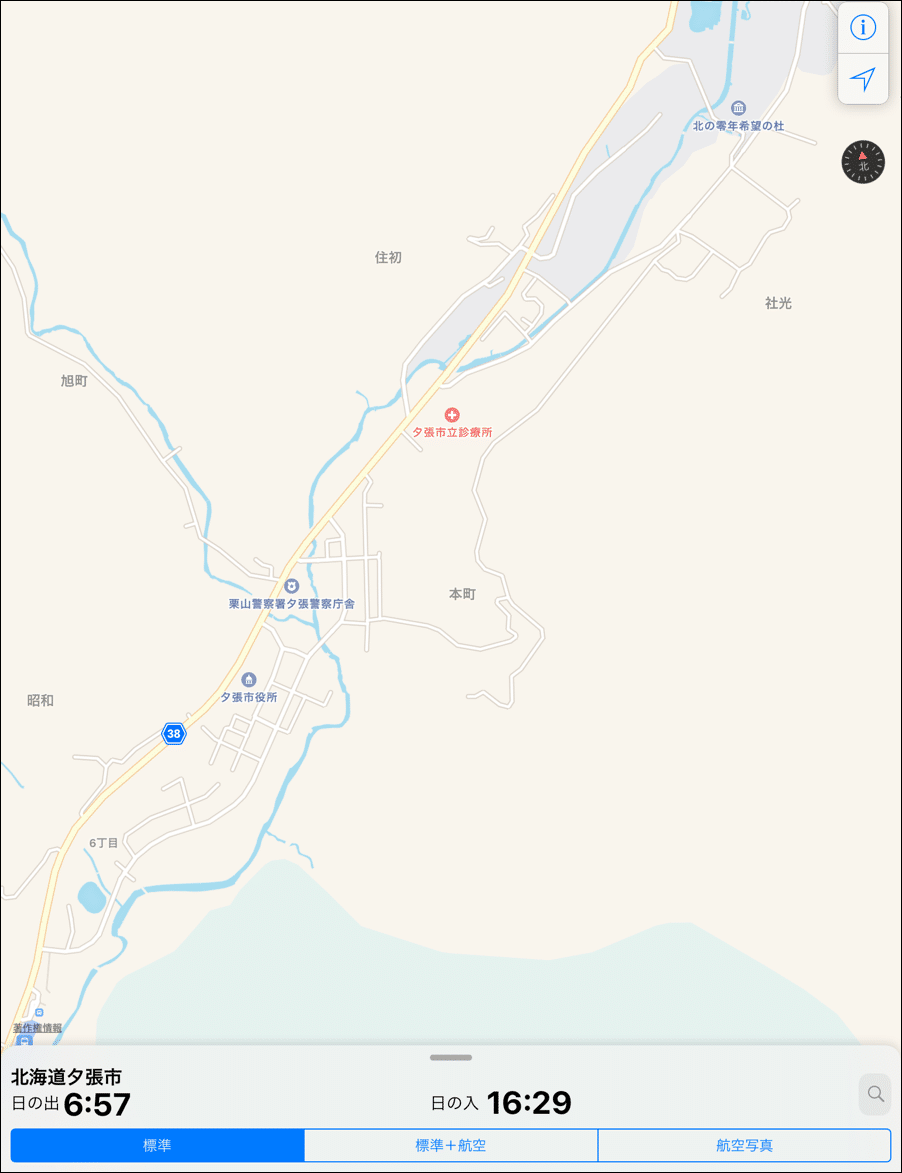Switch to 航空写真 satellite view
This screenshot has width=902, height=1173.
point(744,1145)
